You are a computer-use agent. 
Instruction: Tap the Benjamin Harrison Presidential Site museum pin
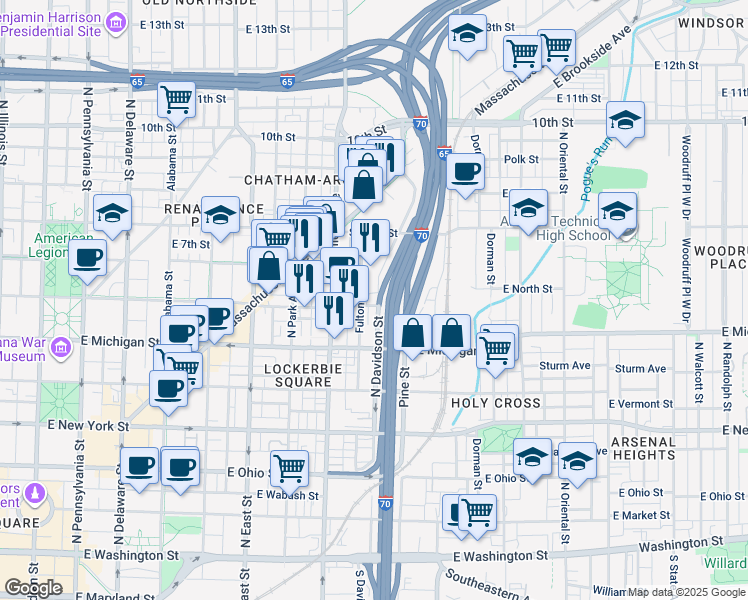click(116, 22)
